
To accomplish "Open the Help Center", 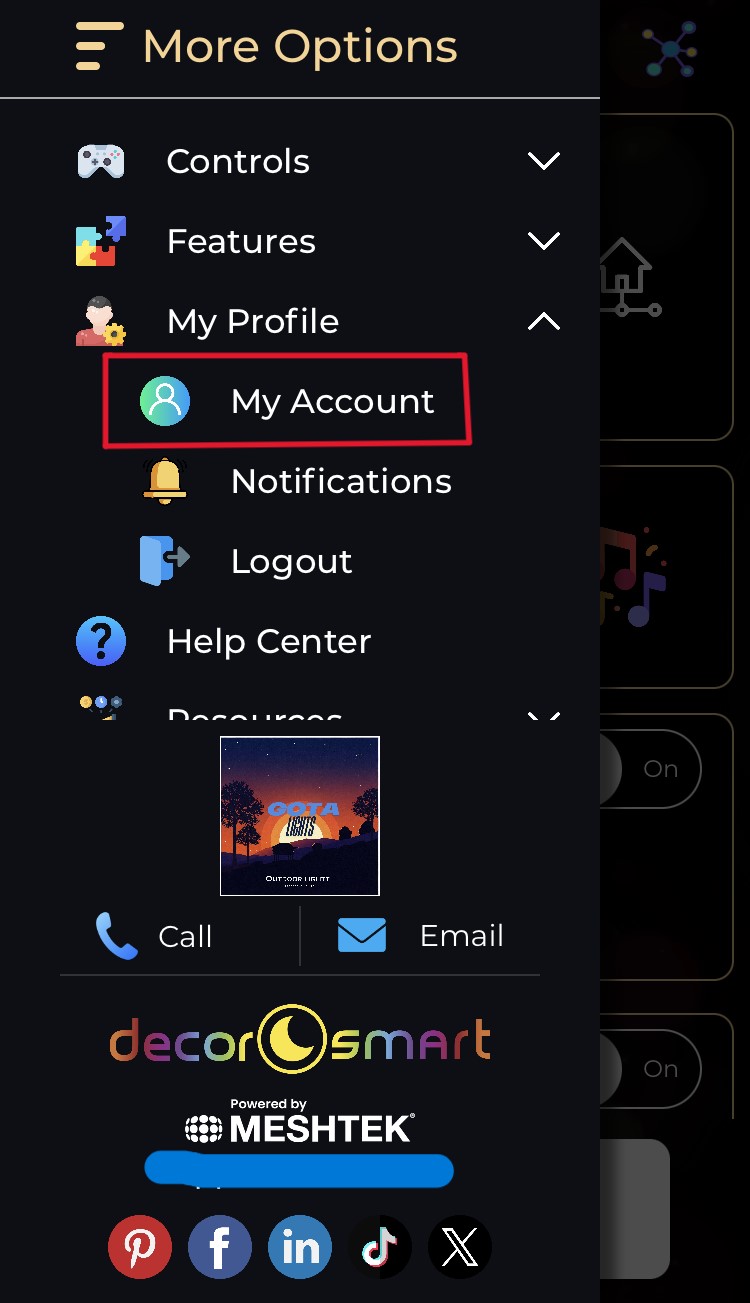I will pyautogui.click(x=268, y=641).
